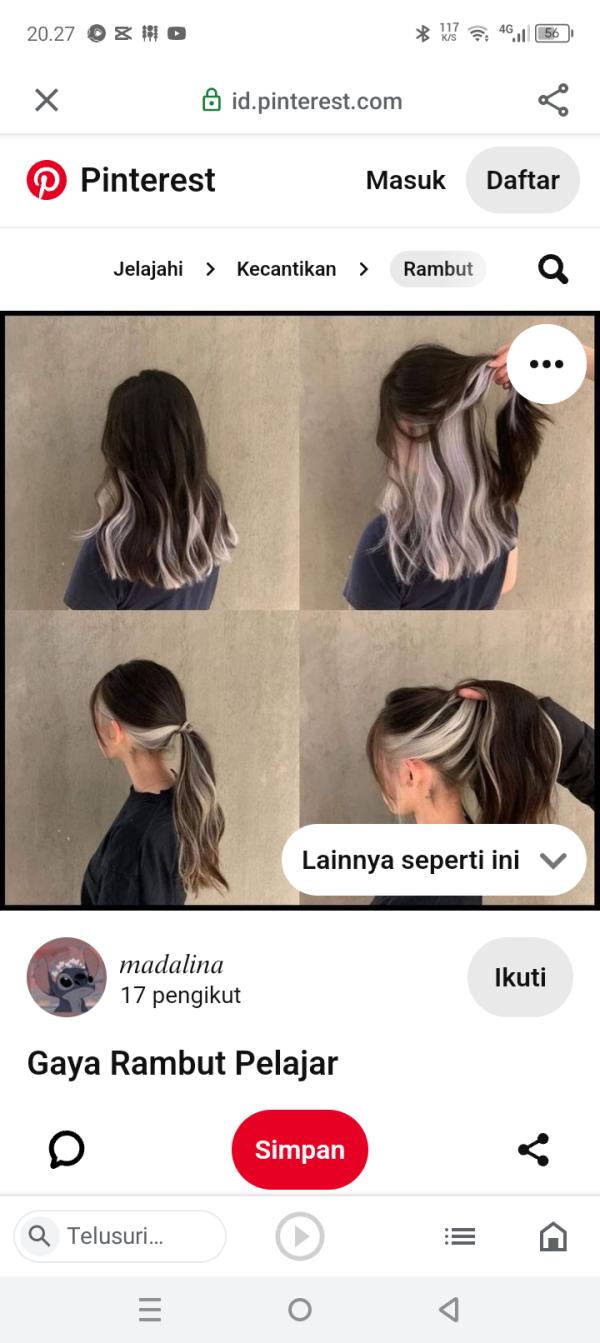Follow madalina with Ikuti
Viewport: 600px width, 1343px height.
[x=520, y=977]
